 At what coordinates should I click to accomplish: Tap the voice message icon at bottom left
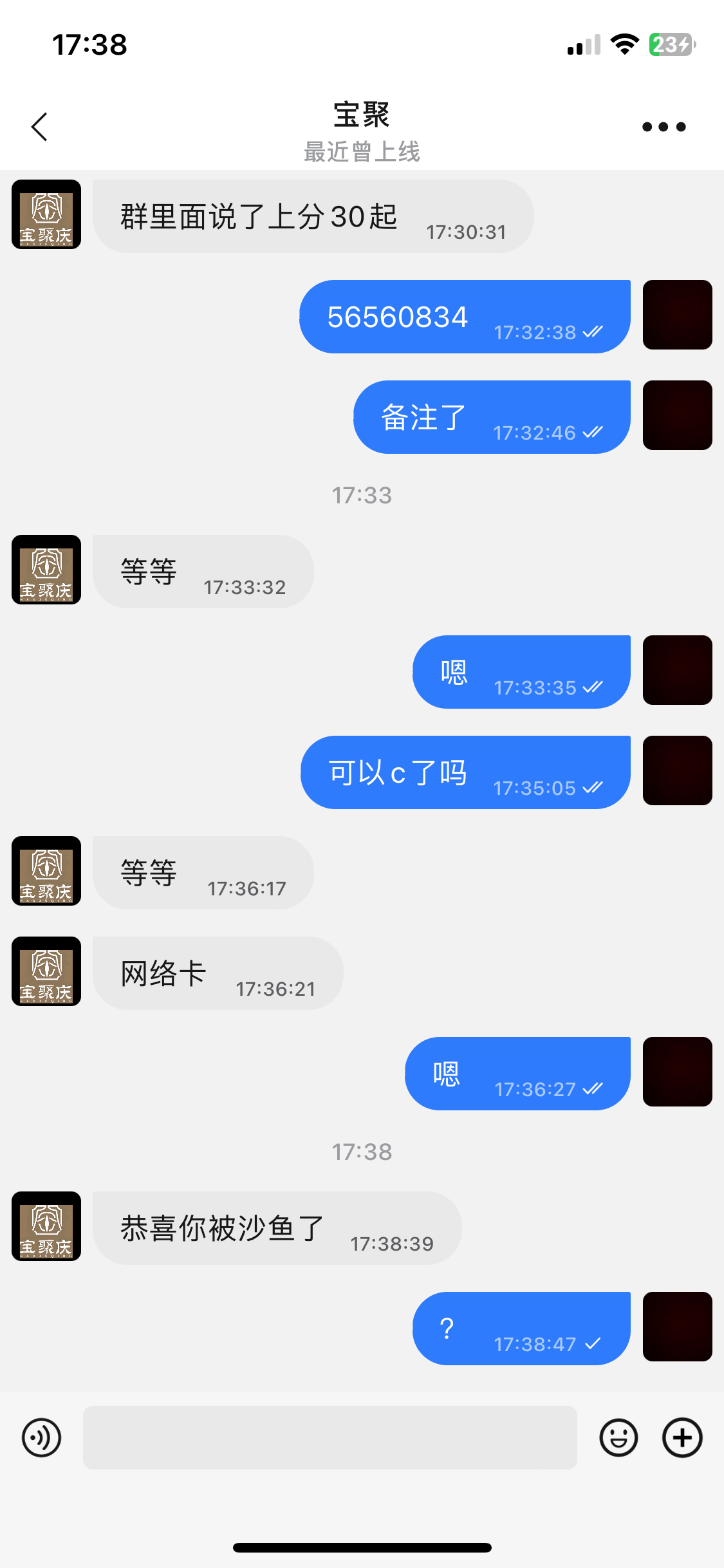[41, 1437]
